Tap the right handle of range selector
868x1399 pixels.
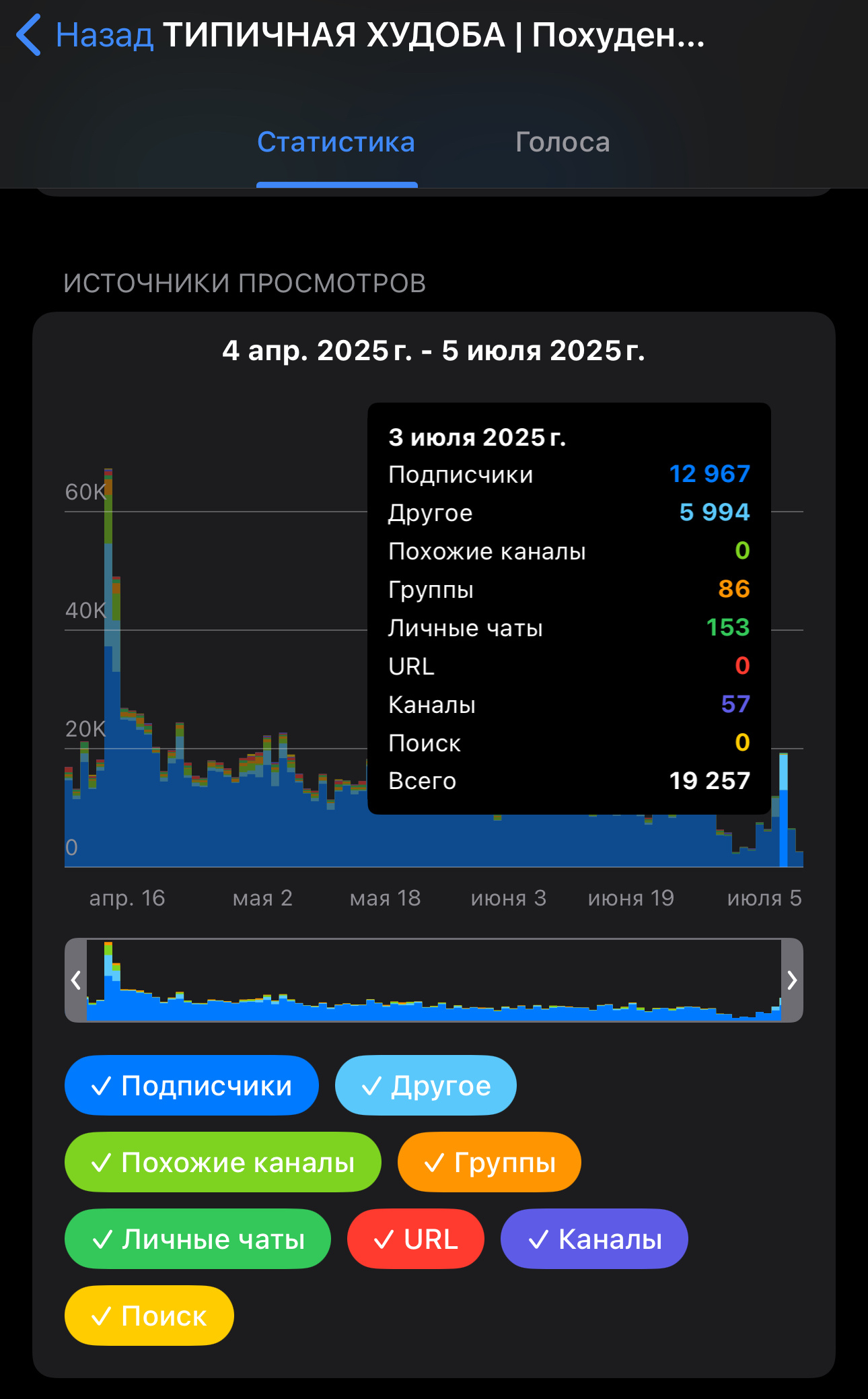click(x=792, y=980)
